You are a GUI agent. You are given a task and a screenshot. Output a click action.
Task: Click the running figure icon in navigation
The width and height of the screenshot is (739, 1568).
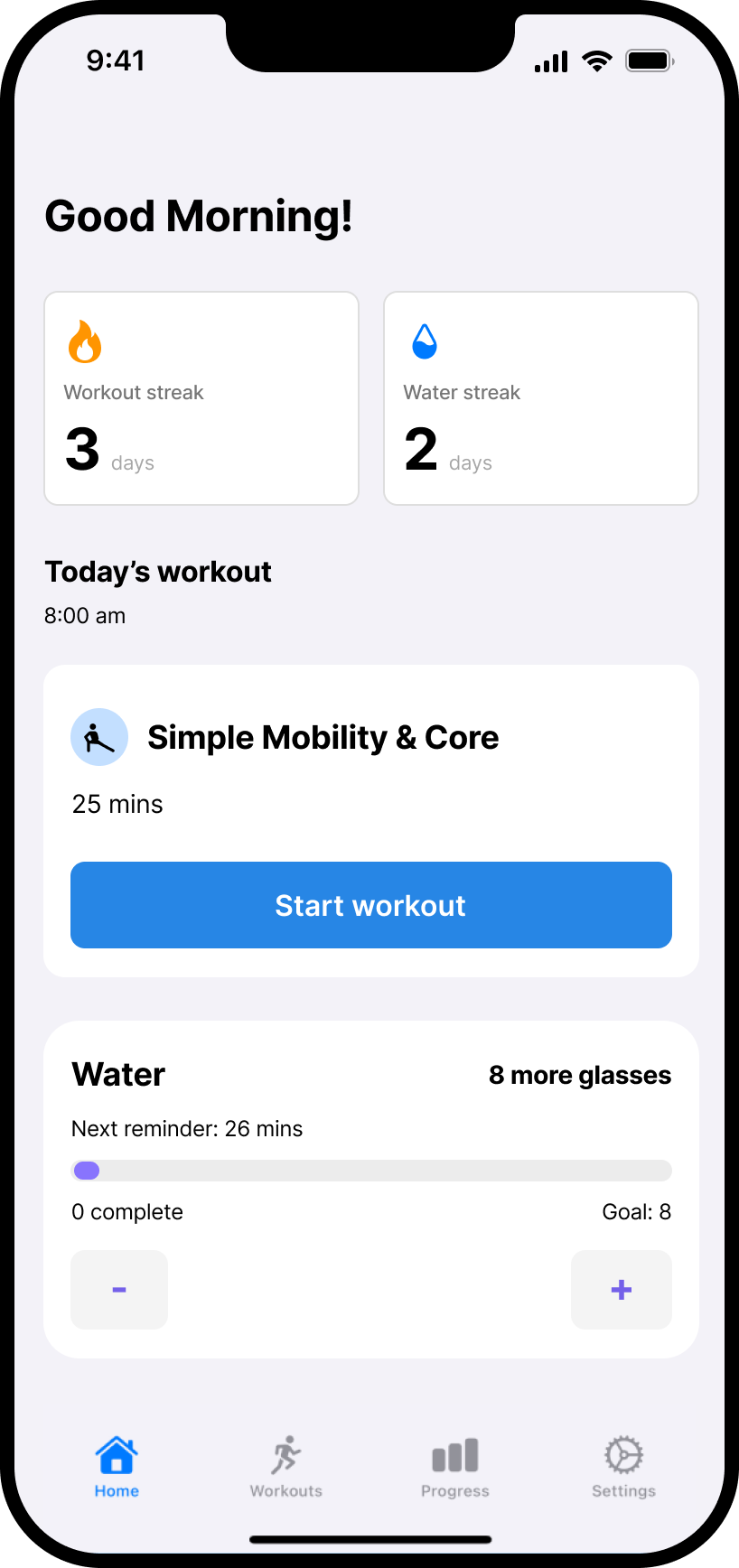tap(285, 1454)
